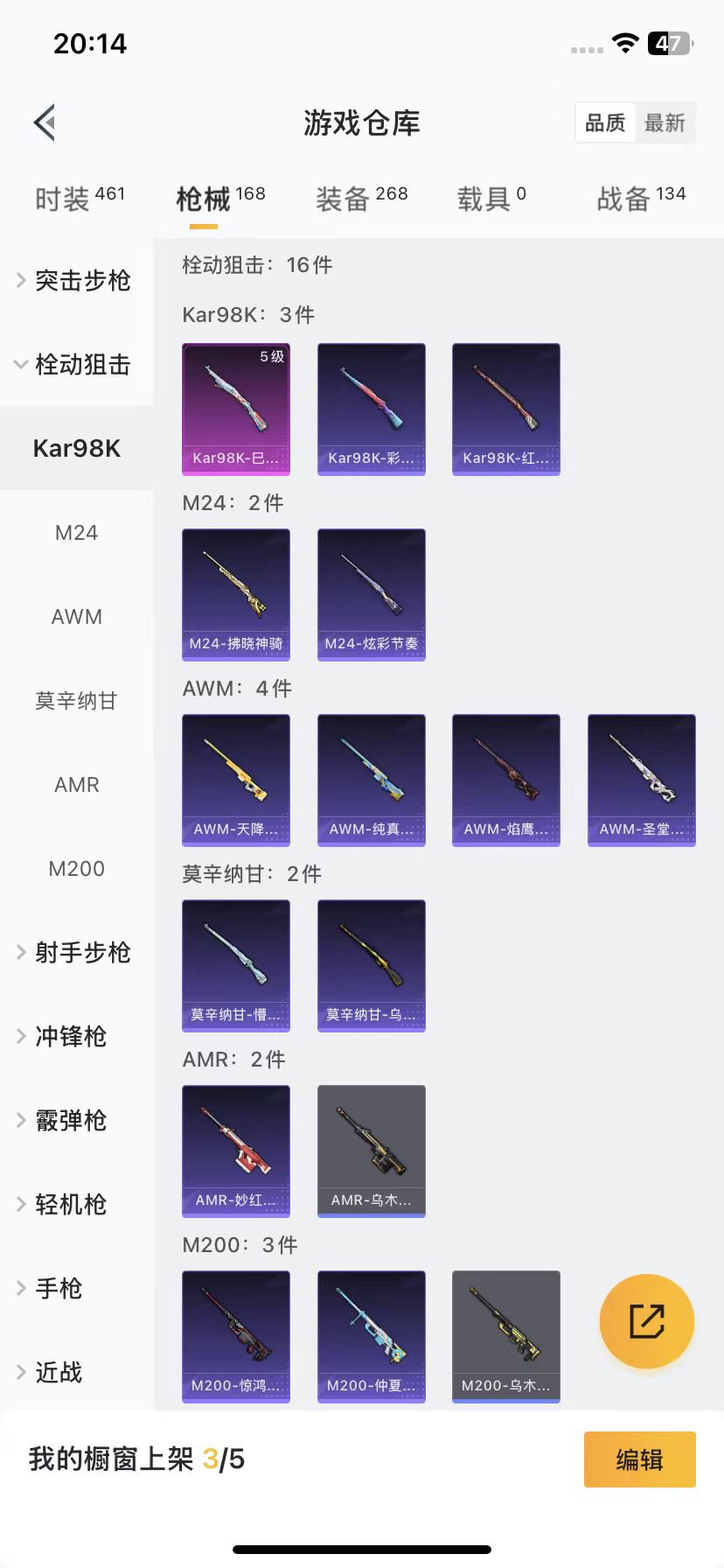The width and height of the screenshot is (724, 1568).
Task: View the M24-炫彩节奏 skin
Action: [x=372, y=594]
